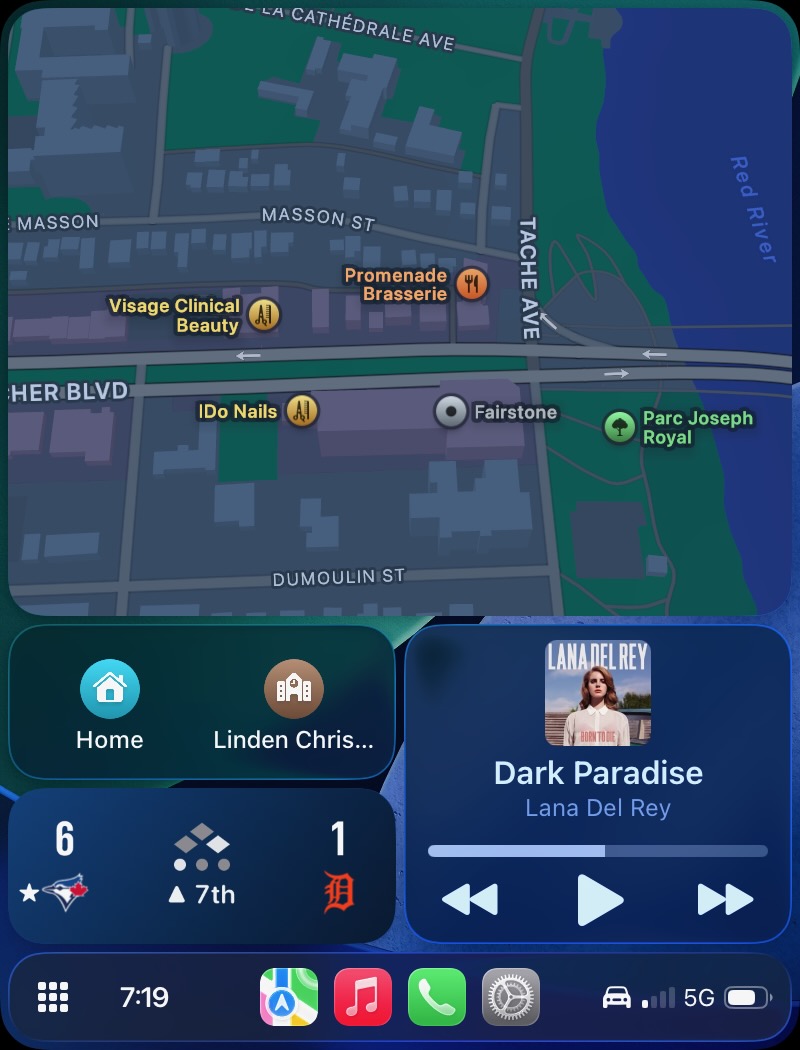This screenshot has width=800, height=1050.
Task: Skip to the next track
Action: tap(724, 899)
